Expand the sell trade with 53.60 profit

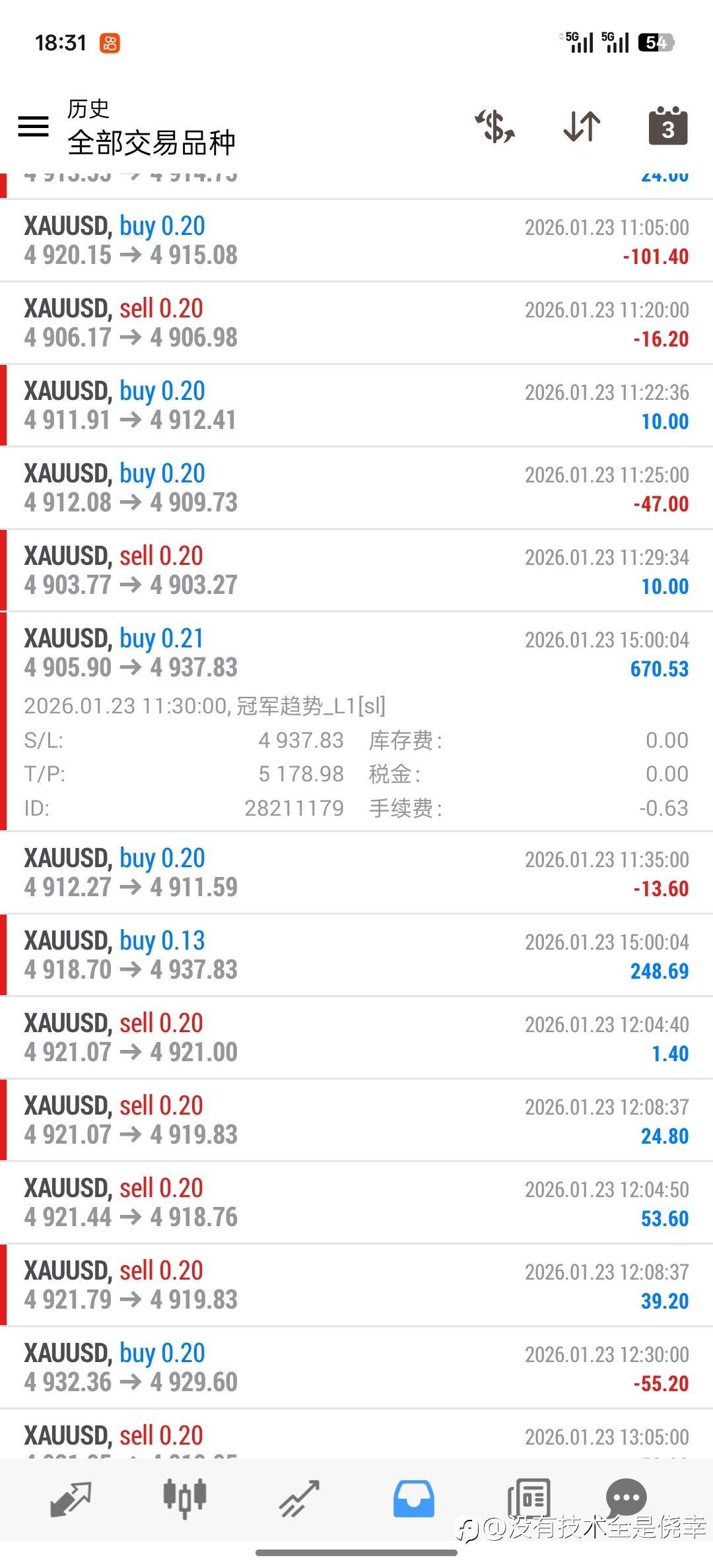356,1202
